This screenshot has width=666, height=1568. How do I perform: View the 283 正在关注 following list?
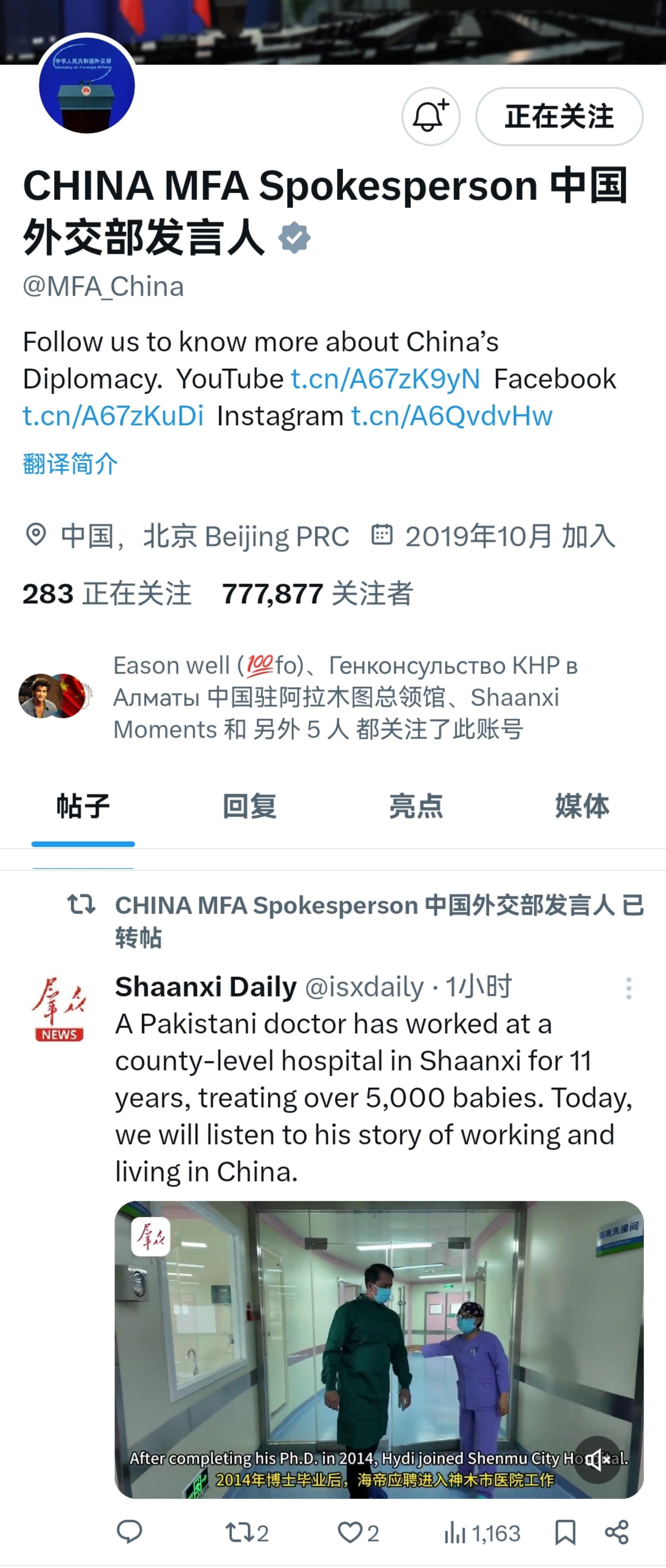click(x=107, y=593)
